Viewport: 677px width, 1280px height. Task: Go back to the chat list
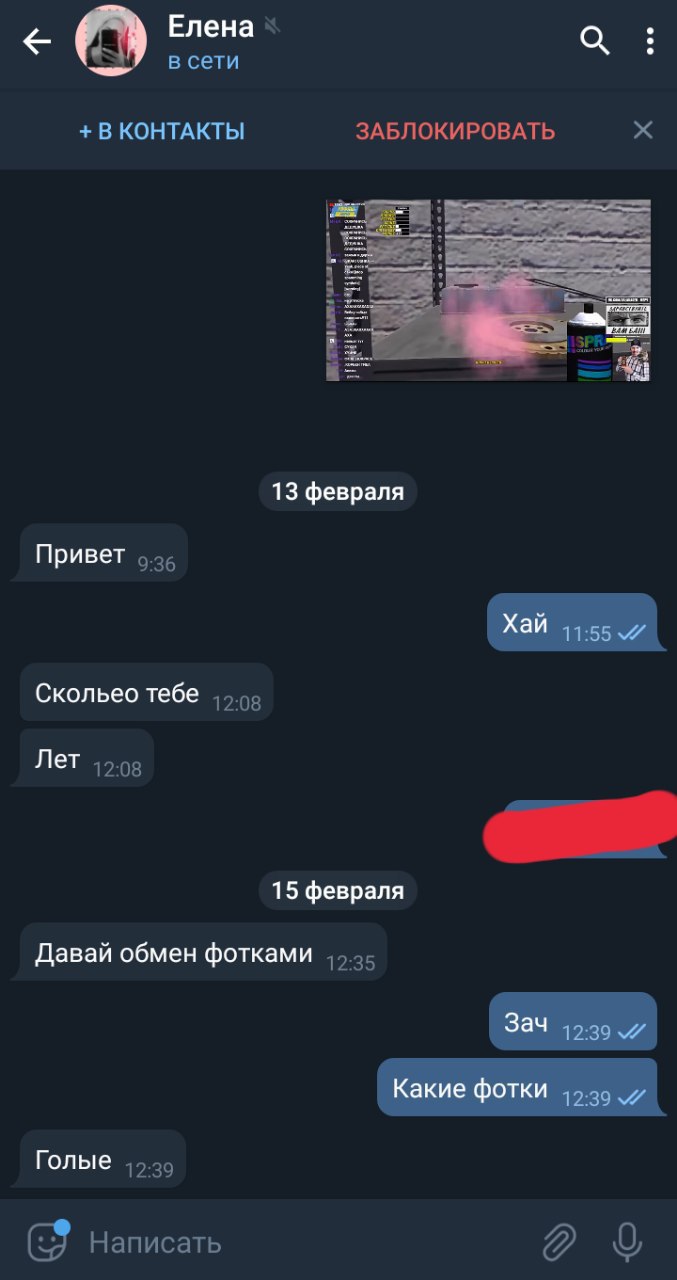[x=37, y=41]
